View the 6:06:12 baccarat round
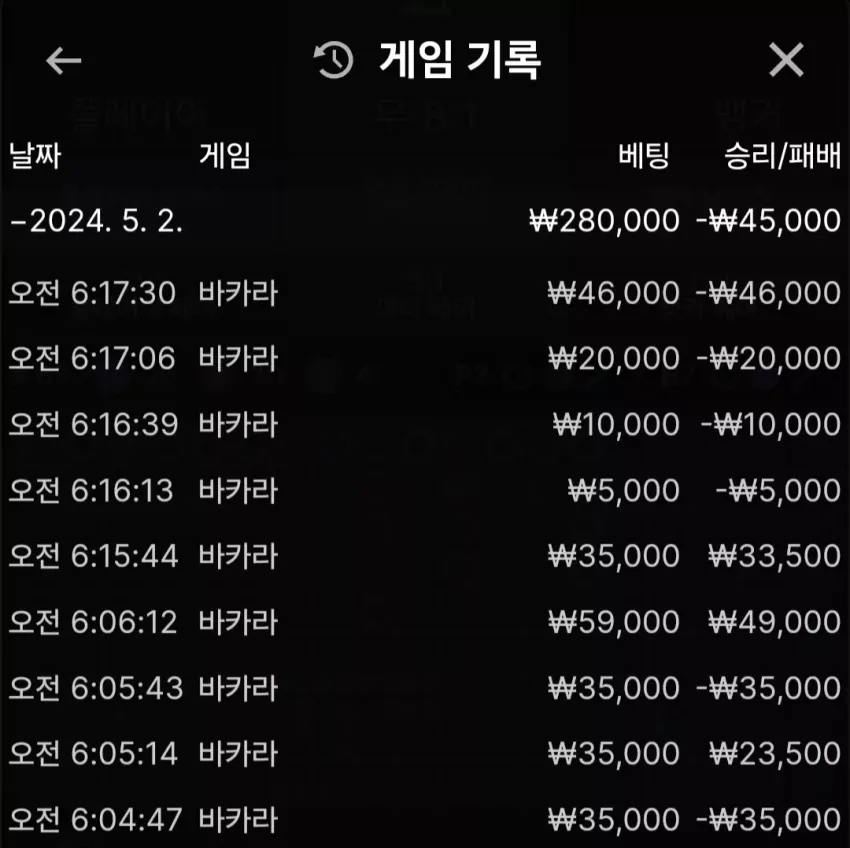 [425, 621]
